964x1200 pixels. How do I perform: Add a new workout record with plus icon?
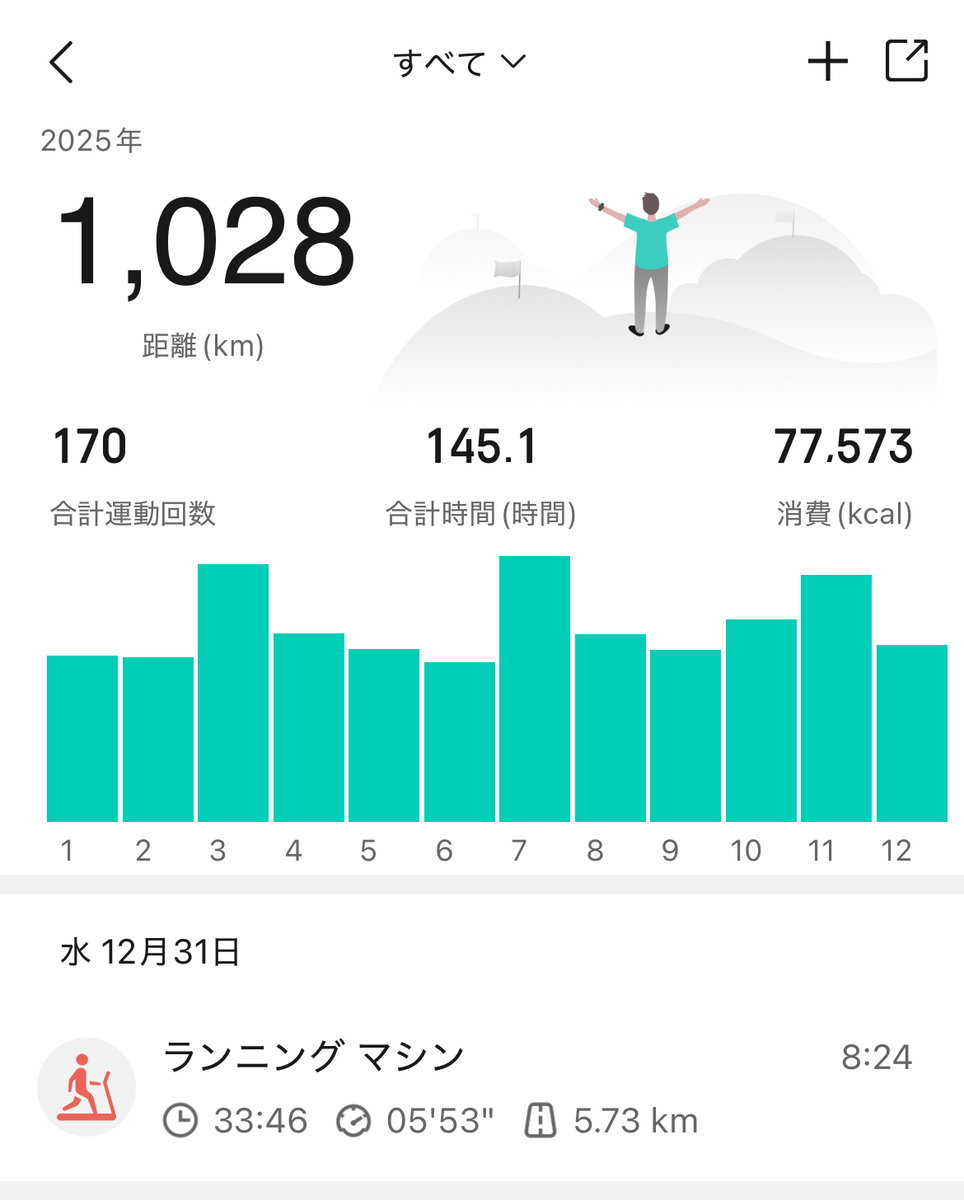coord(827,62)
